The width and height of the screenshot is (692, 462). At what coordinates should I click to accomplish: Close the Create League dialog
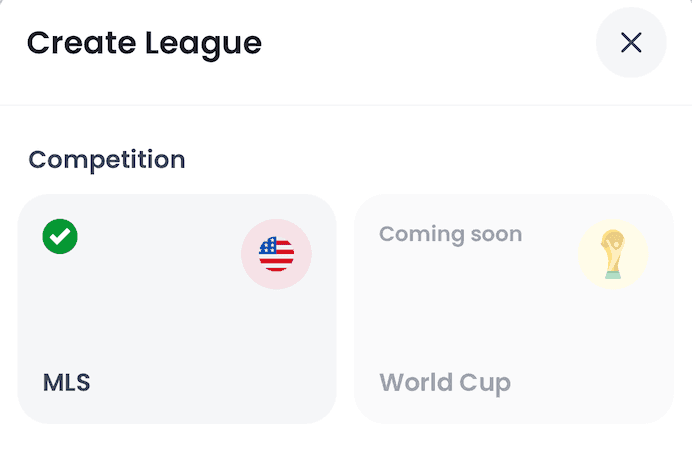[631, 42]
